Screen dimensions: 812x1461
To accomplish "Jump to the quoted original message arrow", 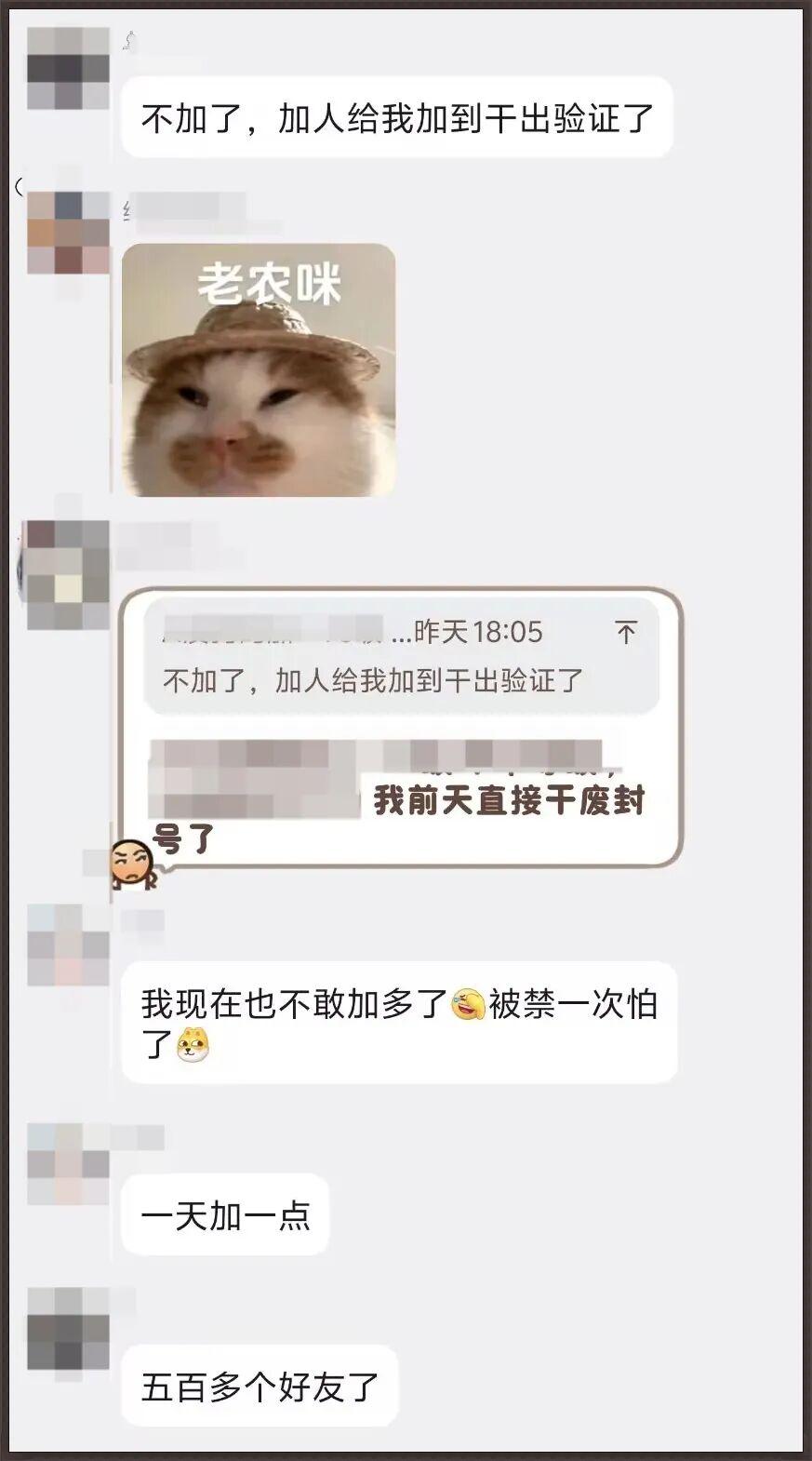I will pyautogui.click(x=626, y=633).
